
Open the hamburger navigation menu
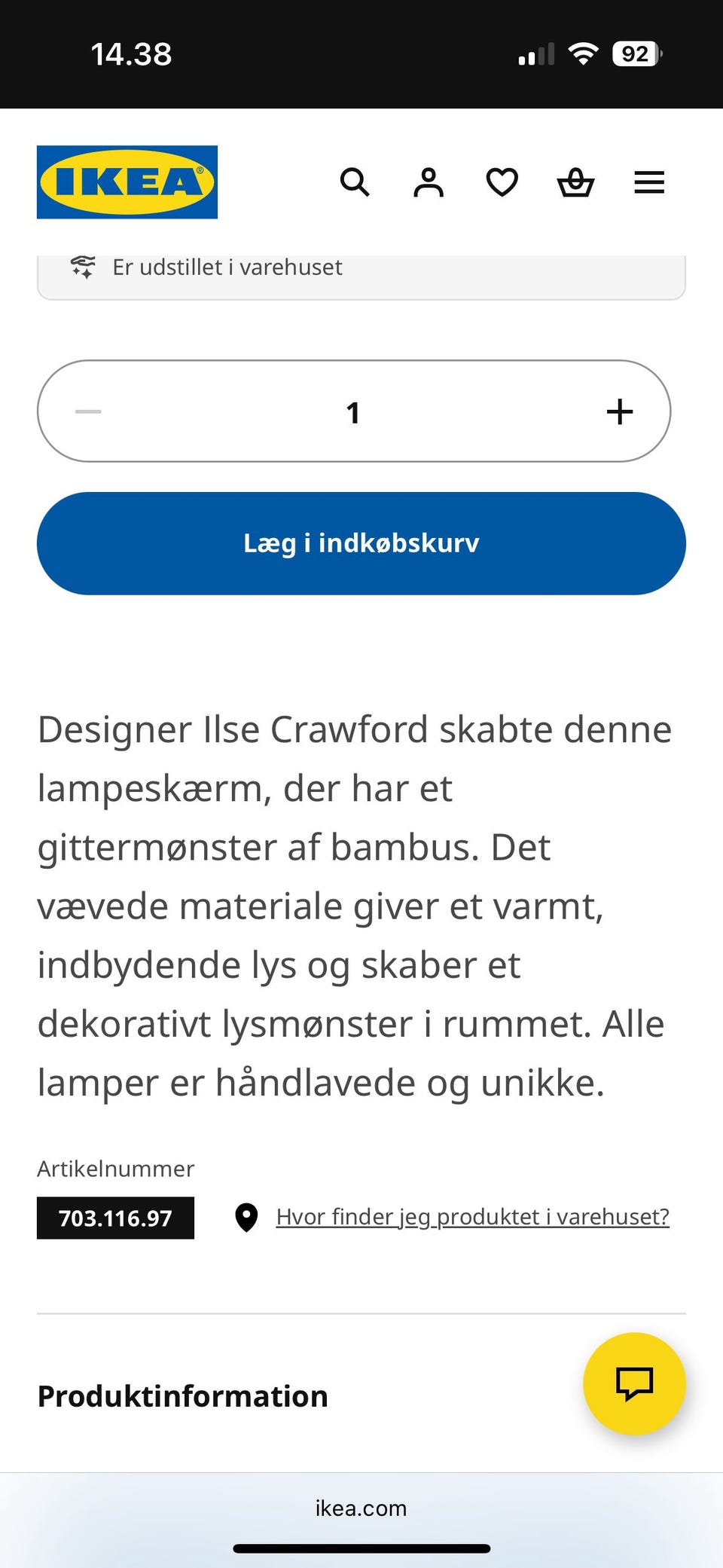648,182
